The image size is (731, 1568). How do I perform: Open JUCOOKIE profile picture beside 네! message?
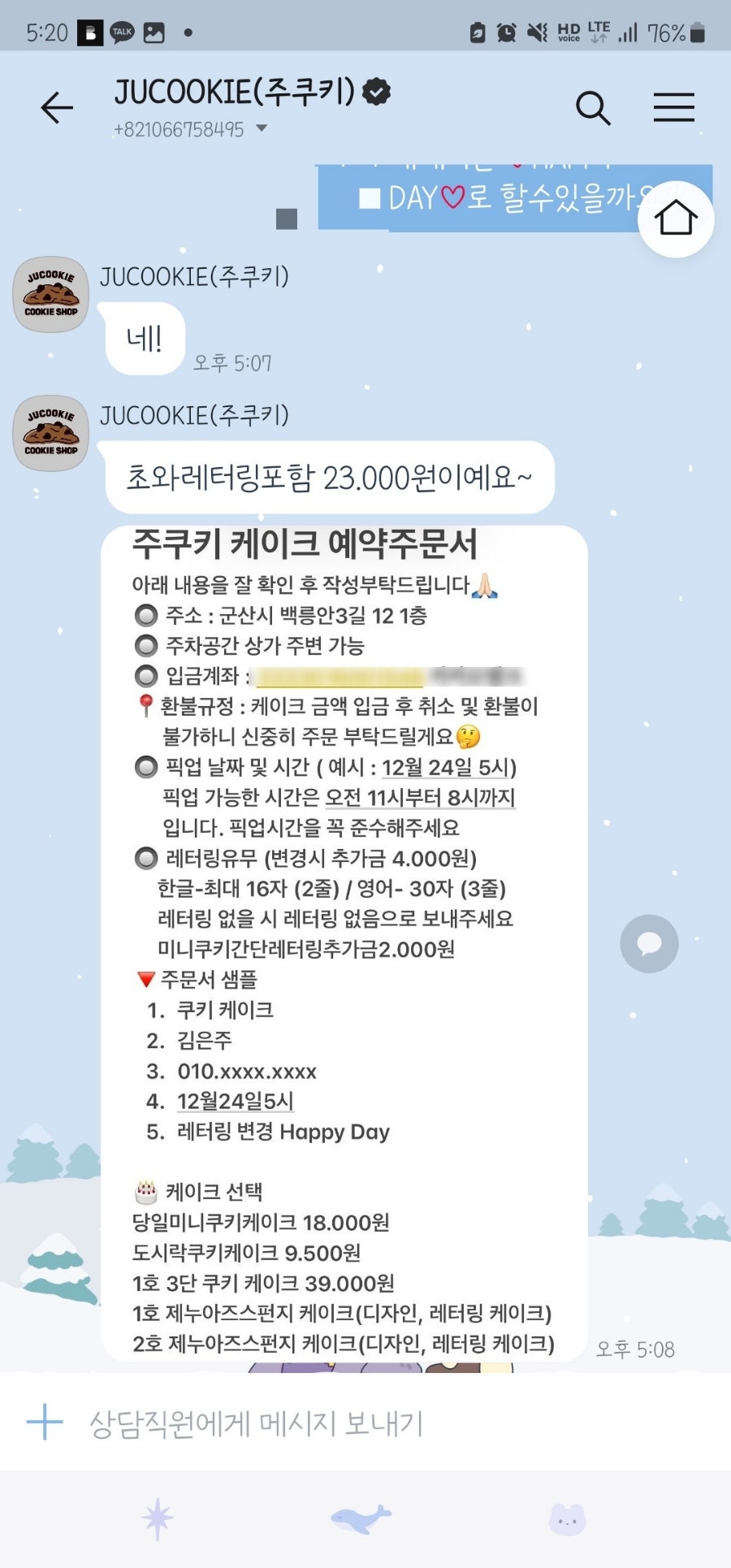tap(50, 295)
